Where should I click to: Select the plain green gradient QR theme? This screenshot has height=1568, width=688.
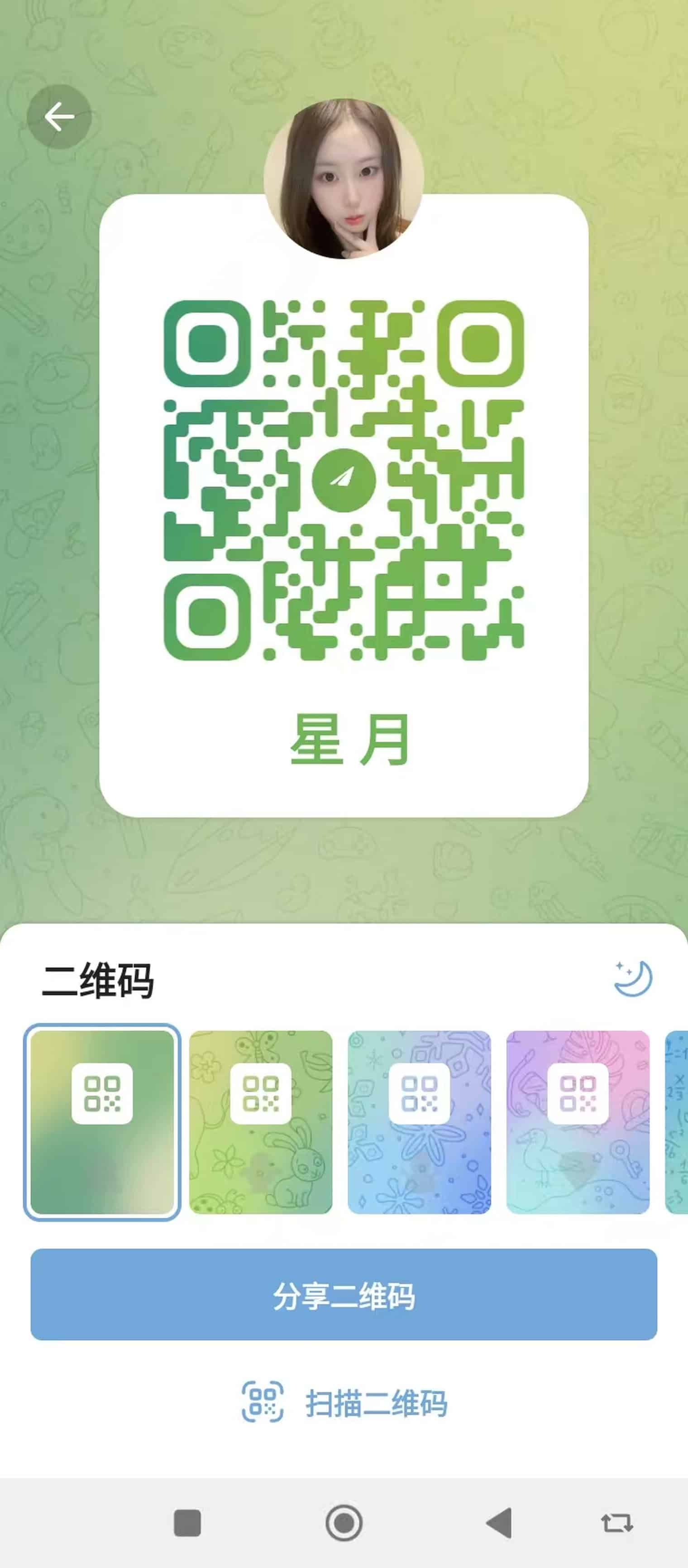[x=102, y=1122]
